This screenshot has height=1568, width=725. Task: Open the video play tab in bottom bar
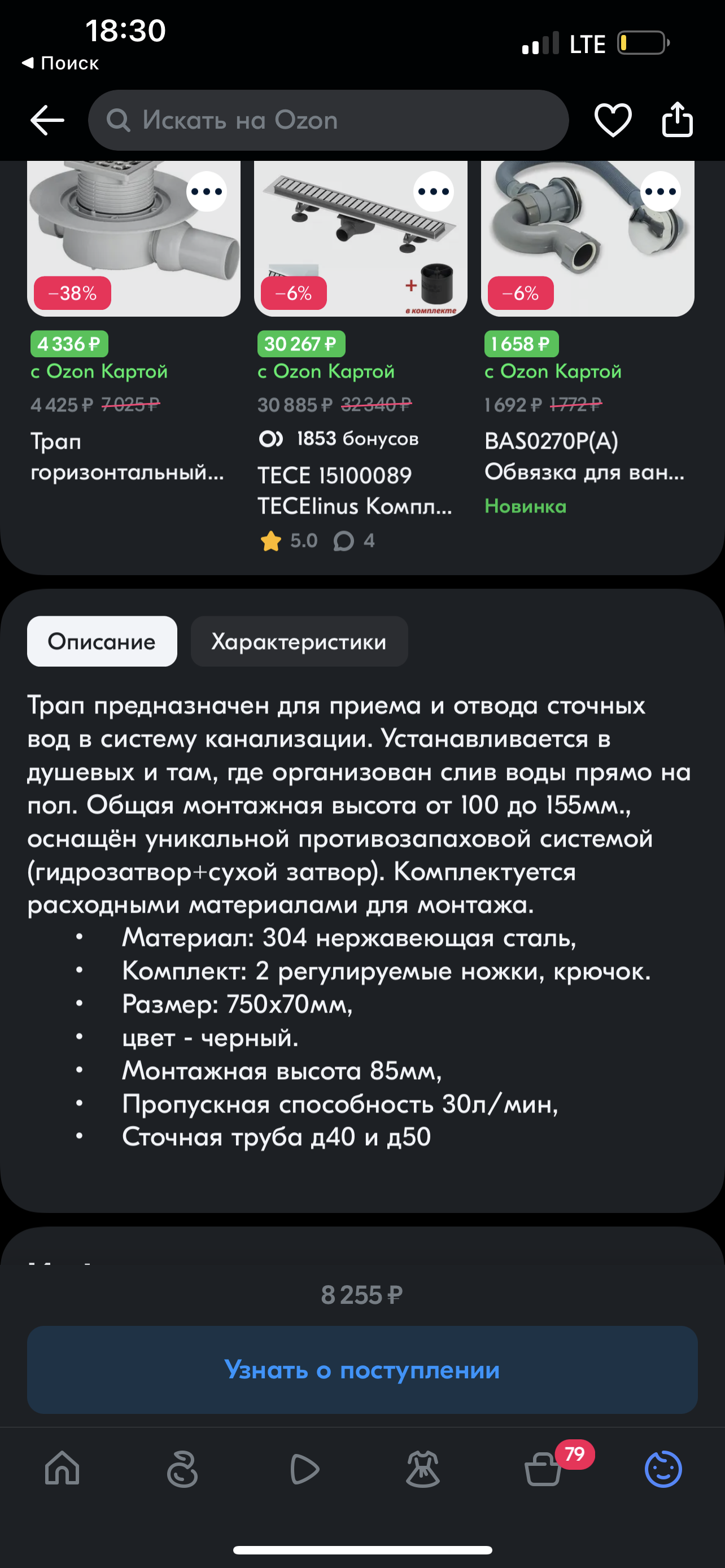[x=304, y=1469]
